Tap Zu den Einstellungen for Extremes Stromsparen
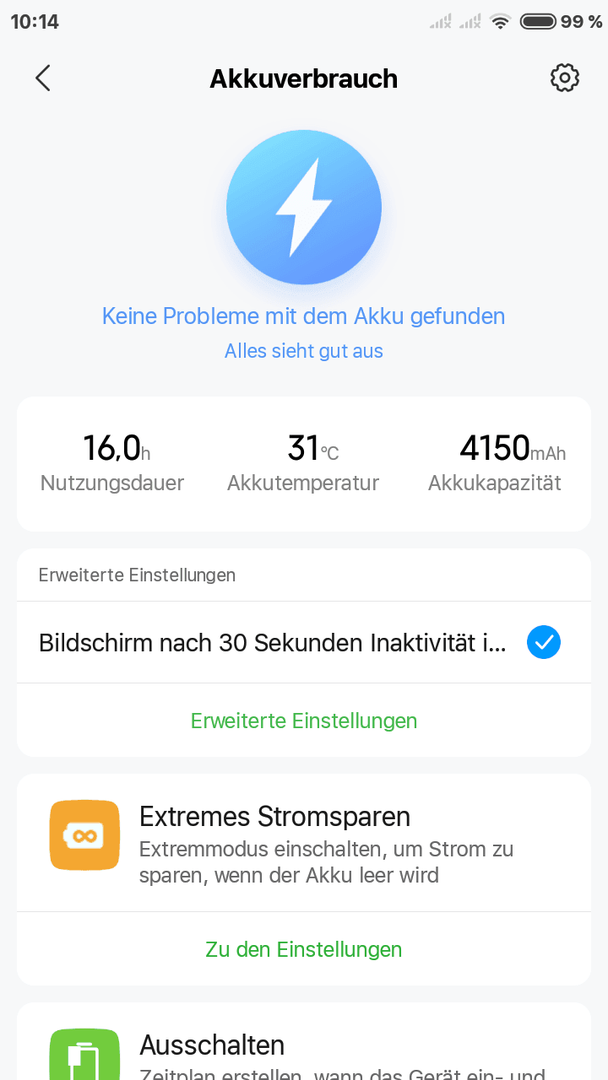 pyautogui.click(x=304, y=949)
